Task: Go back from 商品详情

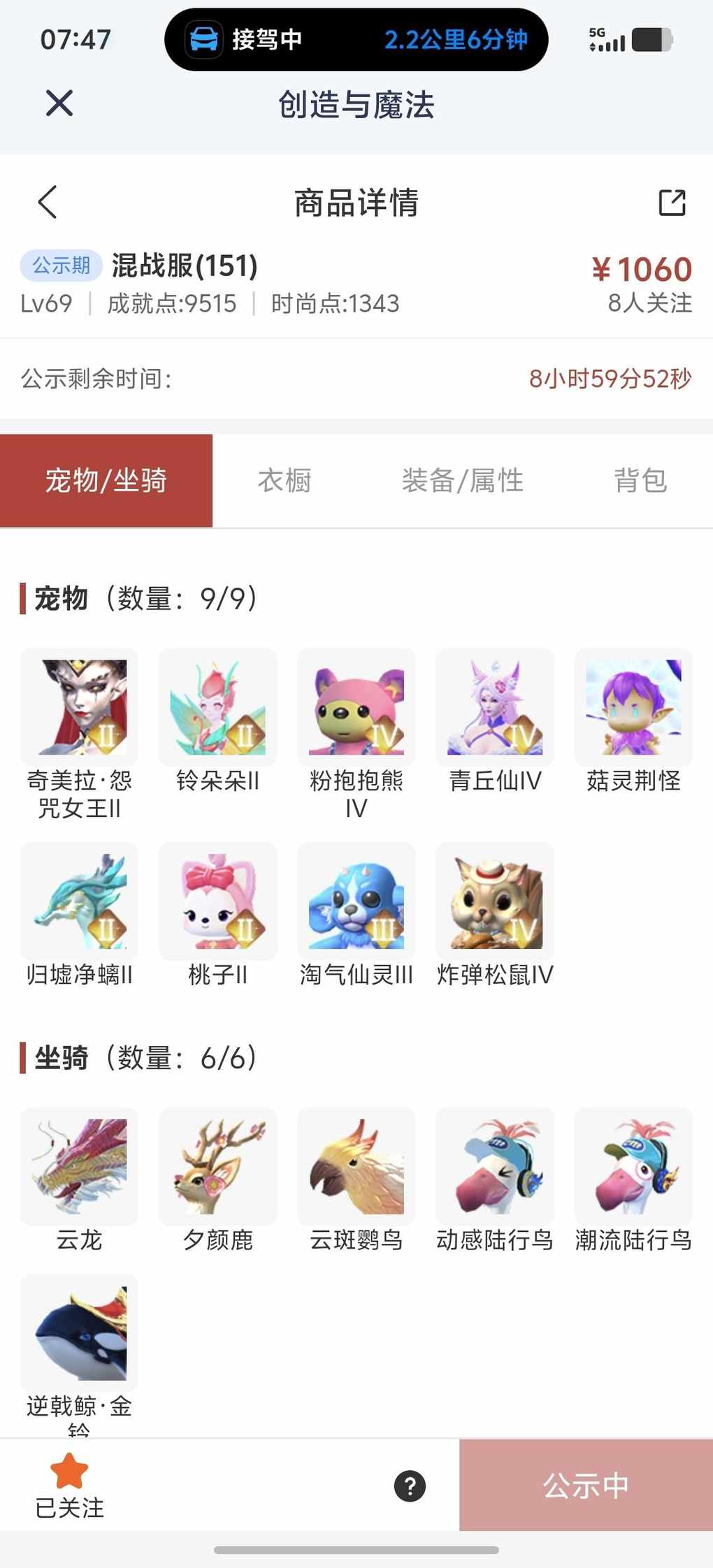Action: pyautogui.click(x=48, y=203)
